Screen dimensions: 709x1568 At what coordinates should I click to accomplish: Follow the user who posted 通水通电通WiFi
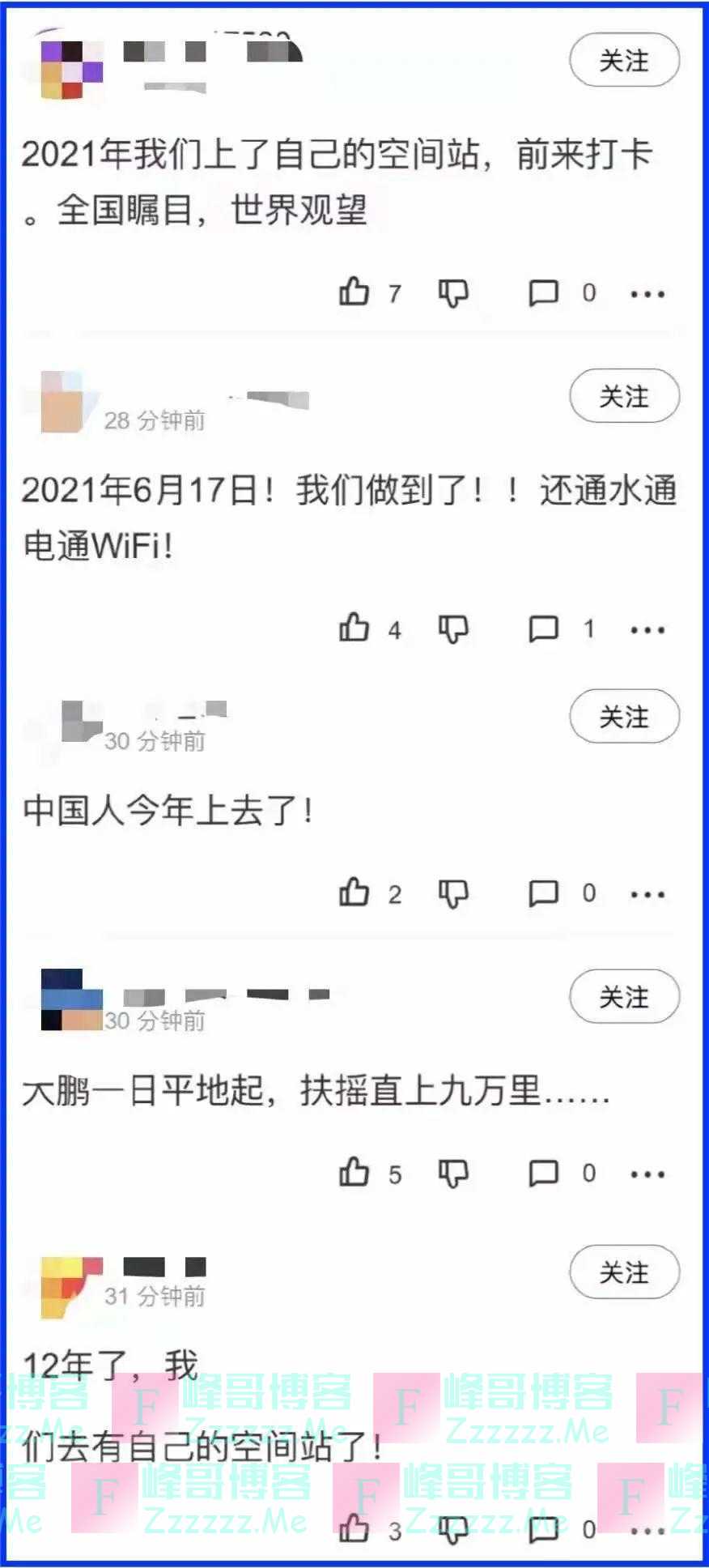[x=624, y=396]
